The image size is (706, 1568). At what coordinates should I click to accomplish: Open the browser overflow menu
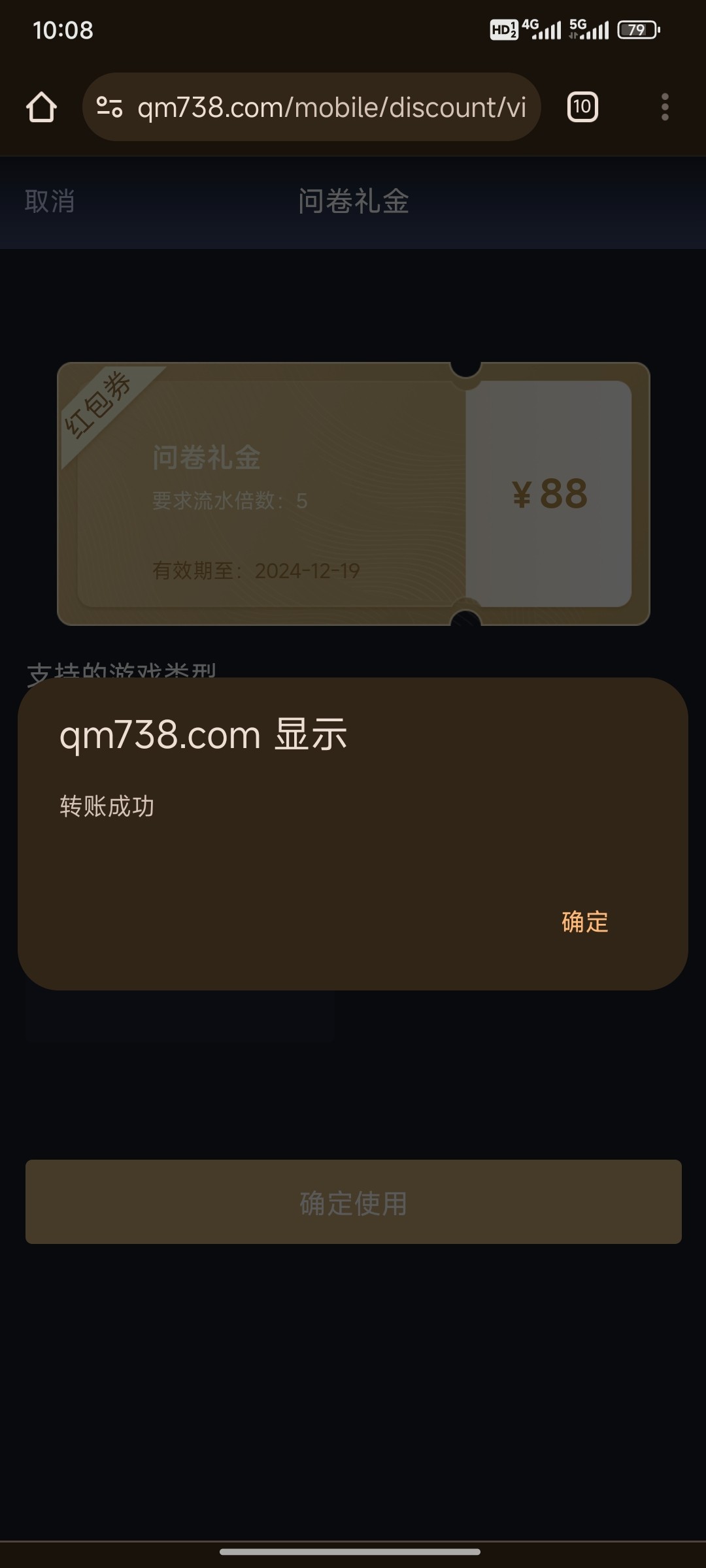tap(665, 106)
